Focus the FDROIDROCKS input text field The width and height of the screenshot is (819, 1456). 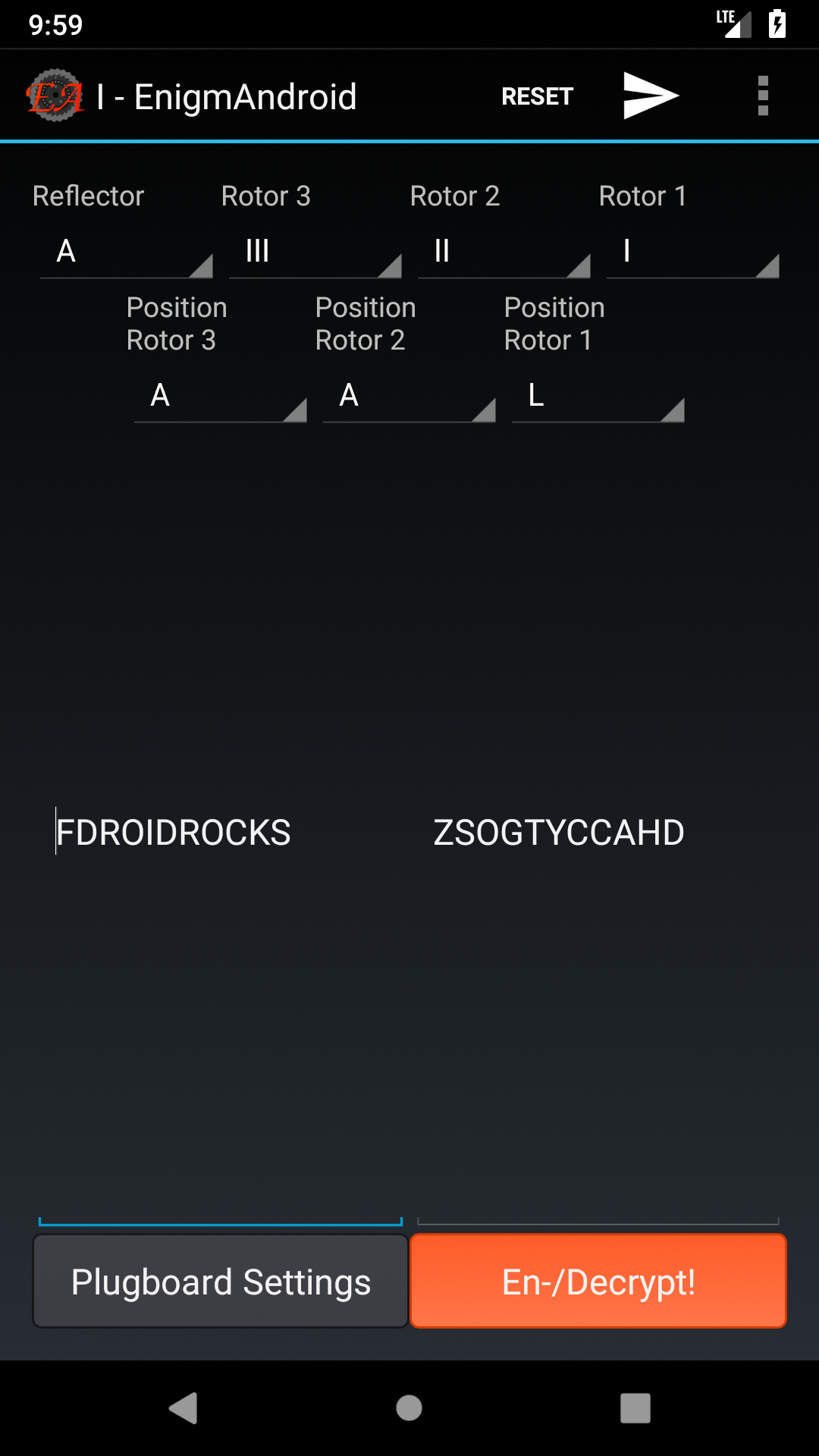(220, 833)
